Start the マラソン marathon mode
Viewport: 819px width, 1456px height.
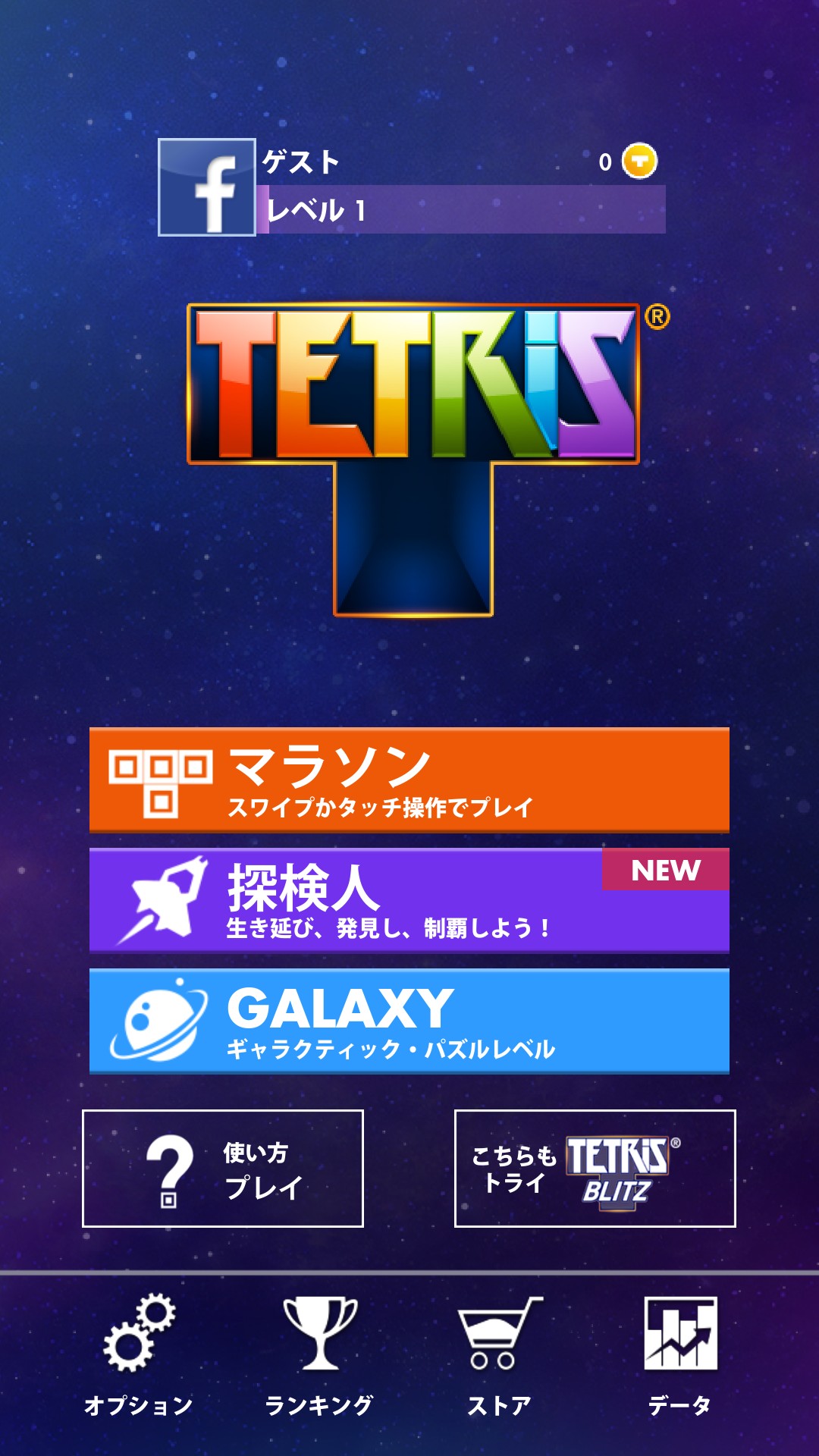tap(409, 780)
